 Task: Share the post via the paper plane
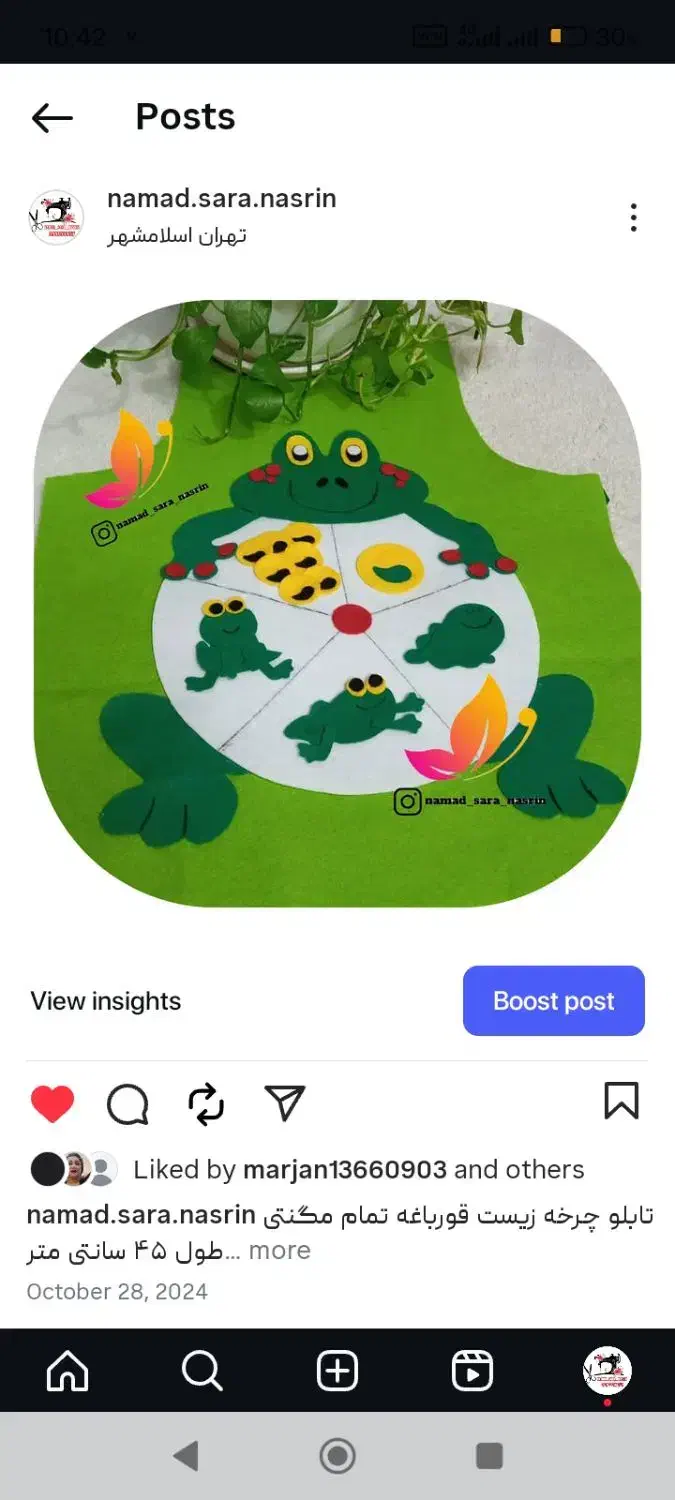coord(285,1102)
